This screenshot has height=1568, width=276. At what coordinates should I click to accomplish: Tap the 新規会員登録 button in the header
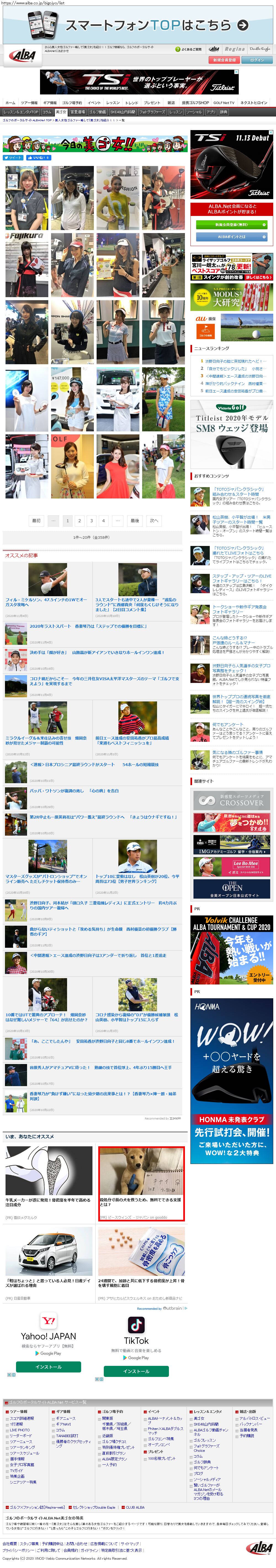(x=224, y=60)
